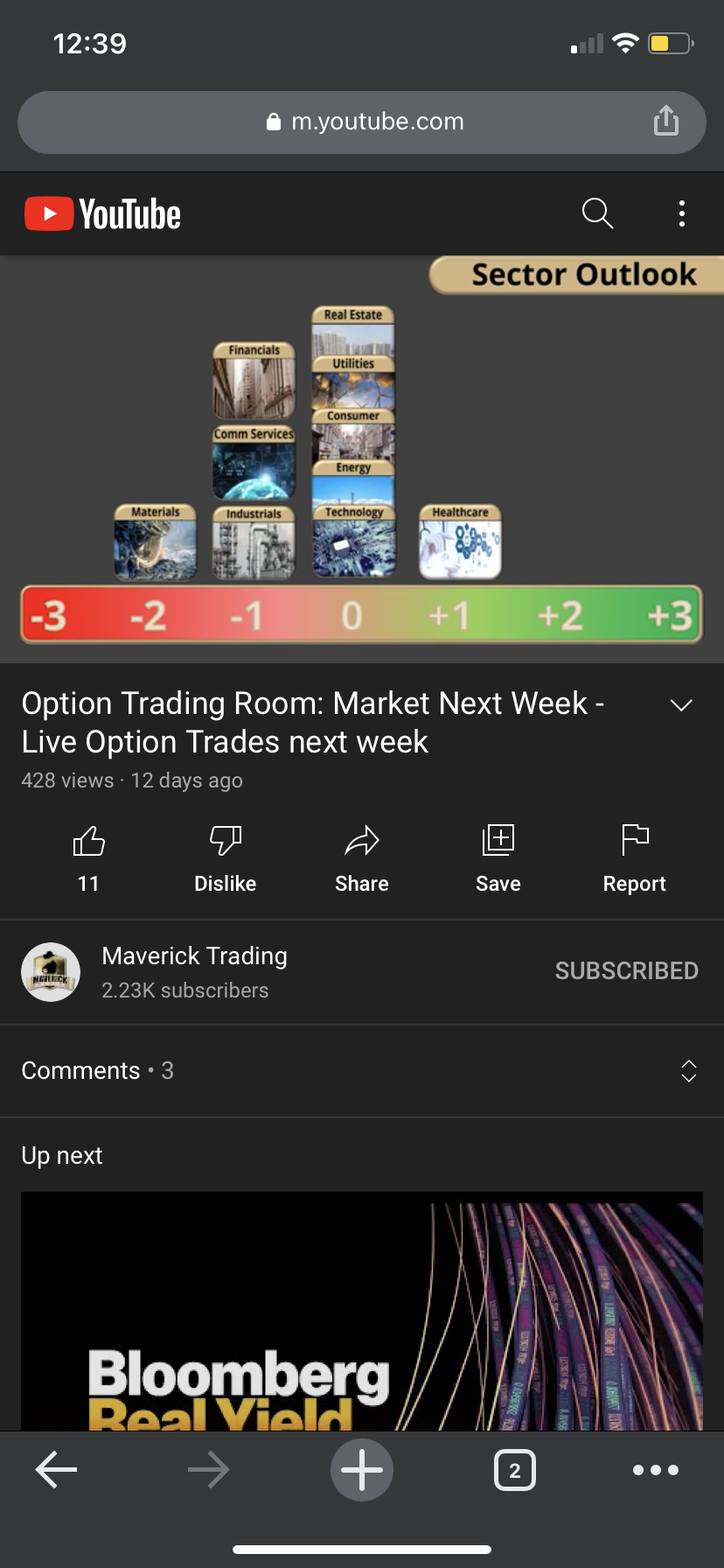724x1568 pixels.
Task: Go back in the browser
Action: coord(57,1470)
